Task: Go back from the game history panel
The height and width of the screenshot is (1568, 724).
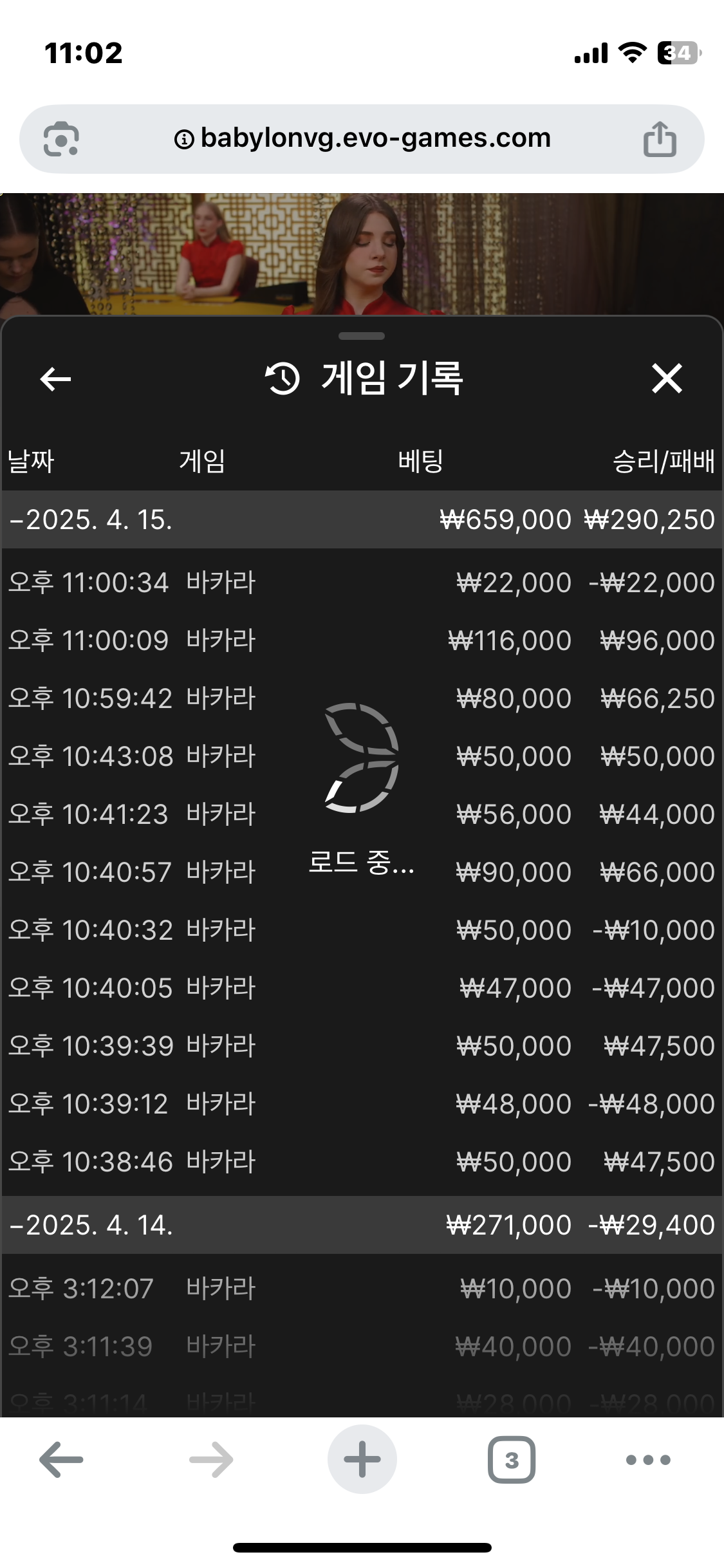Action: (x=55, y=378)
